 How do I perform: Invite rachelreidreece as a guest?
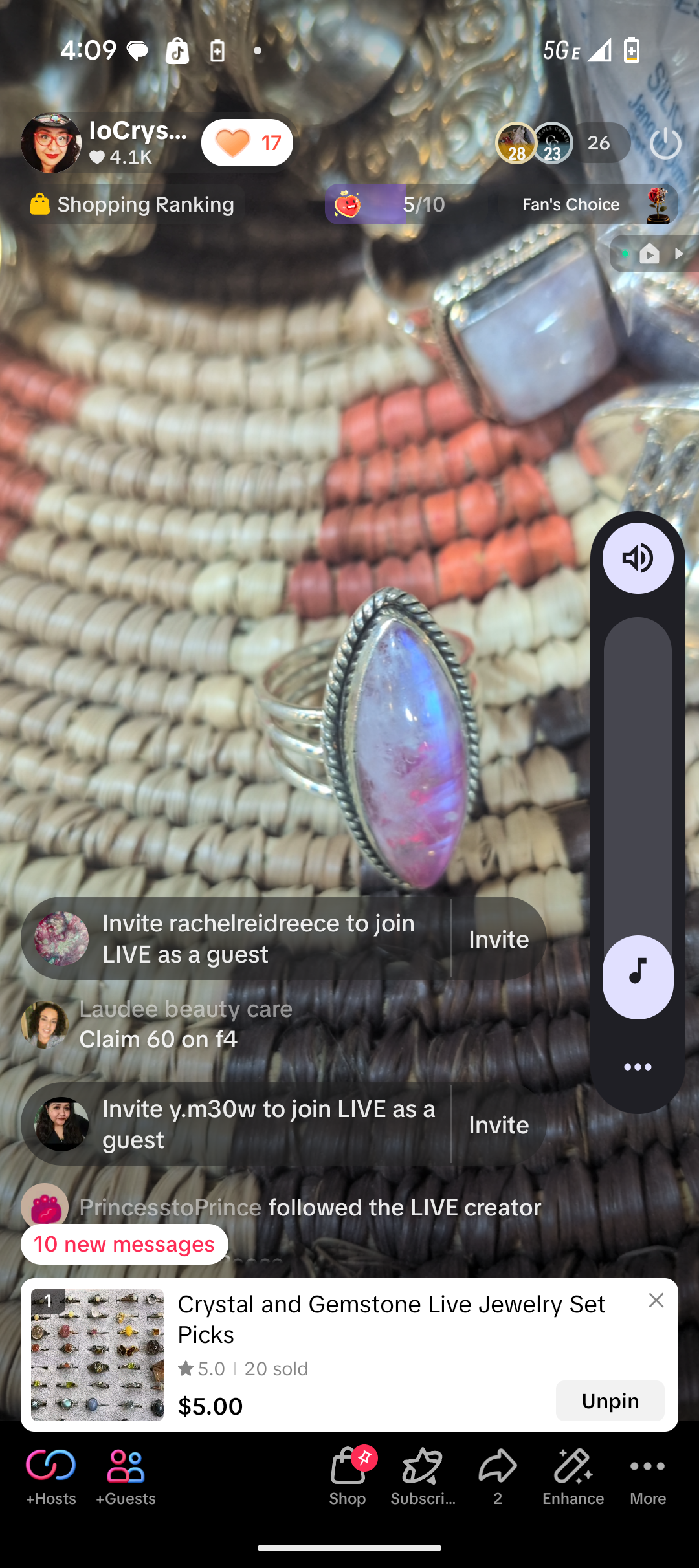498,939
